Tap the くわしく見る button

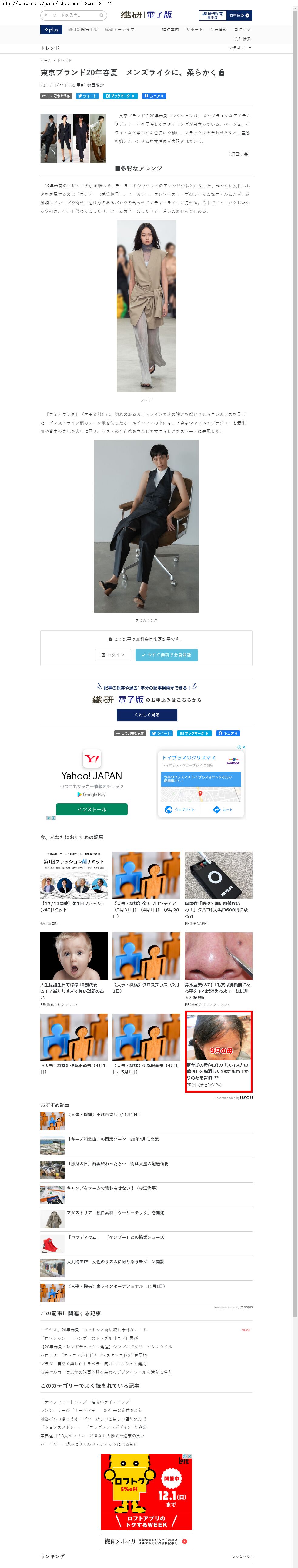click(147, 715)
